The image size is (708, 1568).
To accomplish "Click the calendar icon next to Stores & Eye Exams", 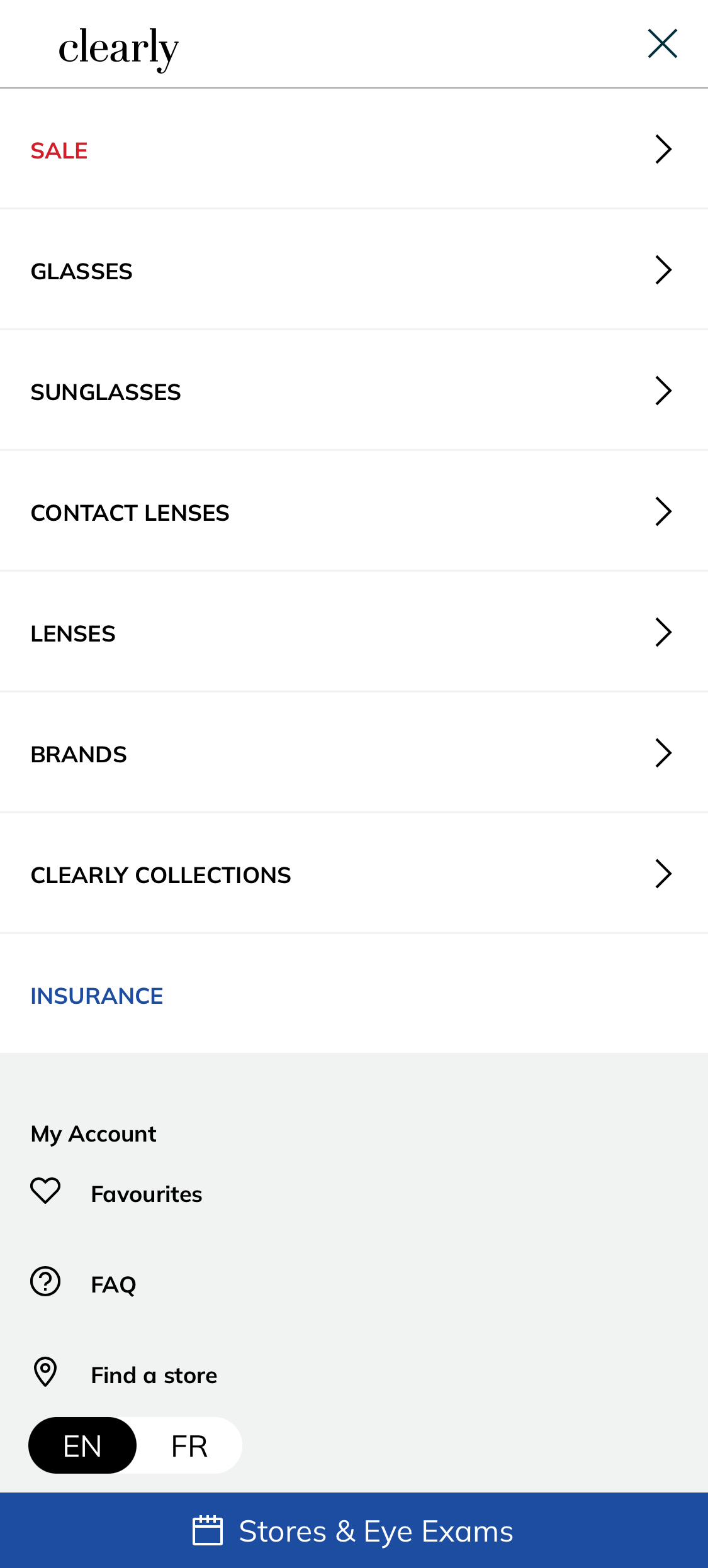I will 208,1531.
